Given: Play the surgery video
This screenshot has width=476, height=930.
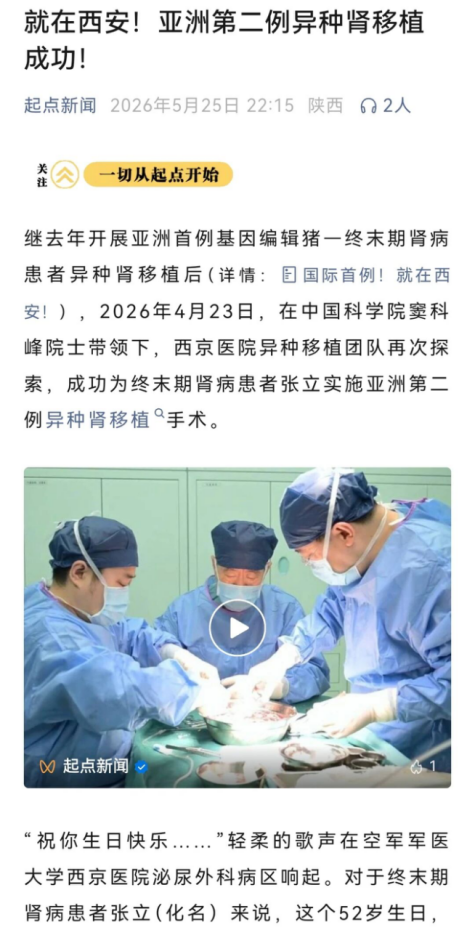Looking at the screenshot, I should point(238,628).
